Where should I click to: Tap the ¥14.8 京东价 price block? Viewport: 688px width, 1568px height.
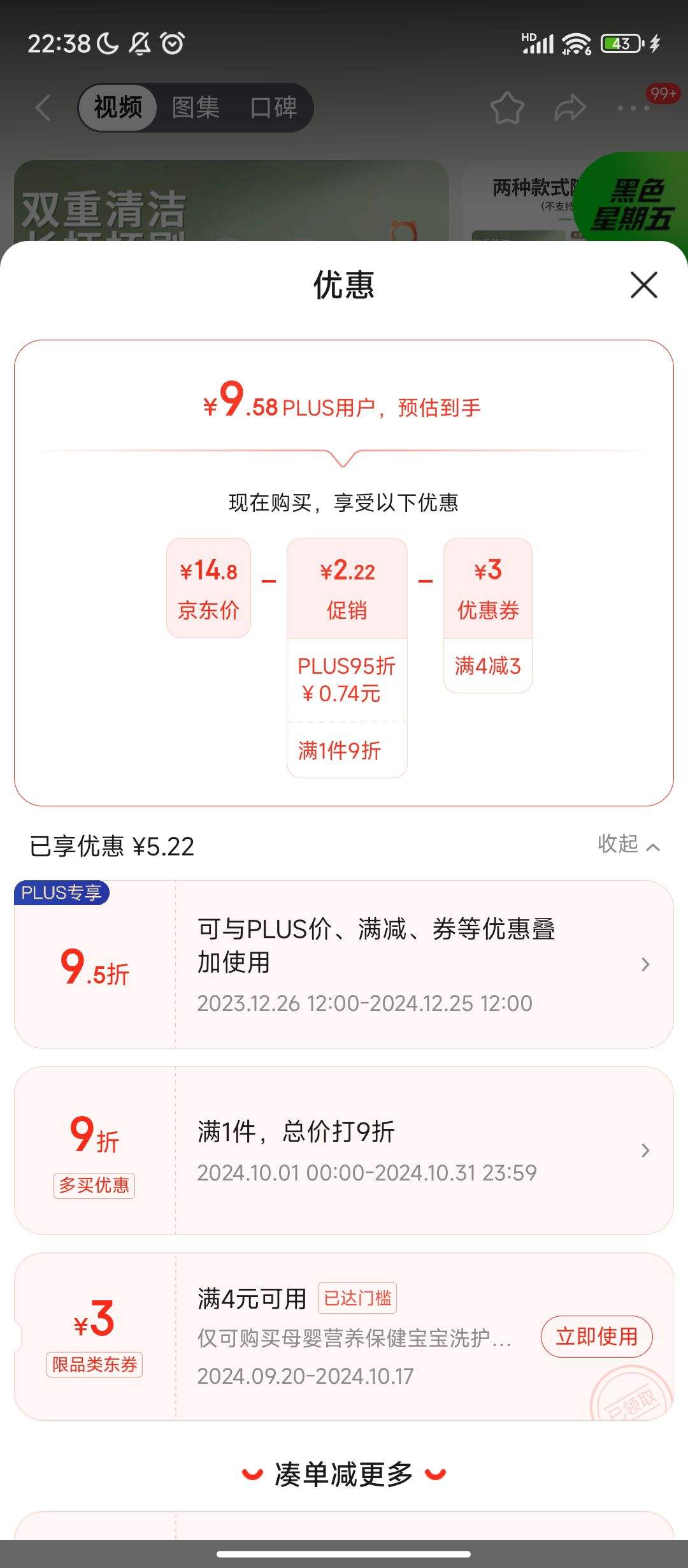[x=208, y=586]
